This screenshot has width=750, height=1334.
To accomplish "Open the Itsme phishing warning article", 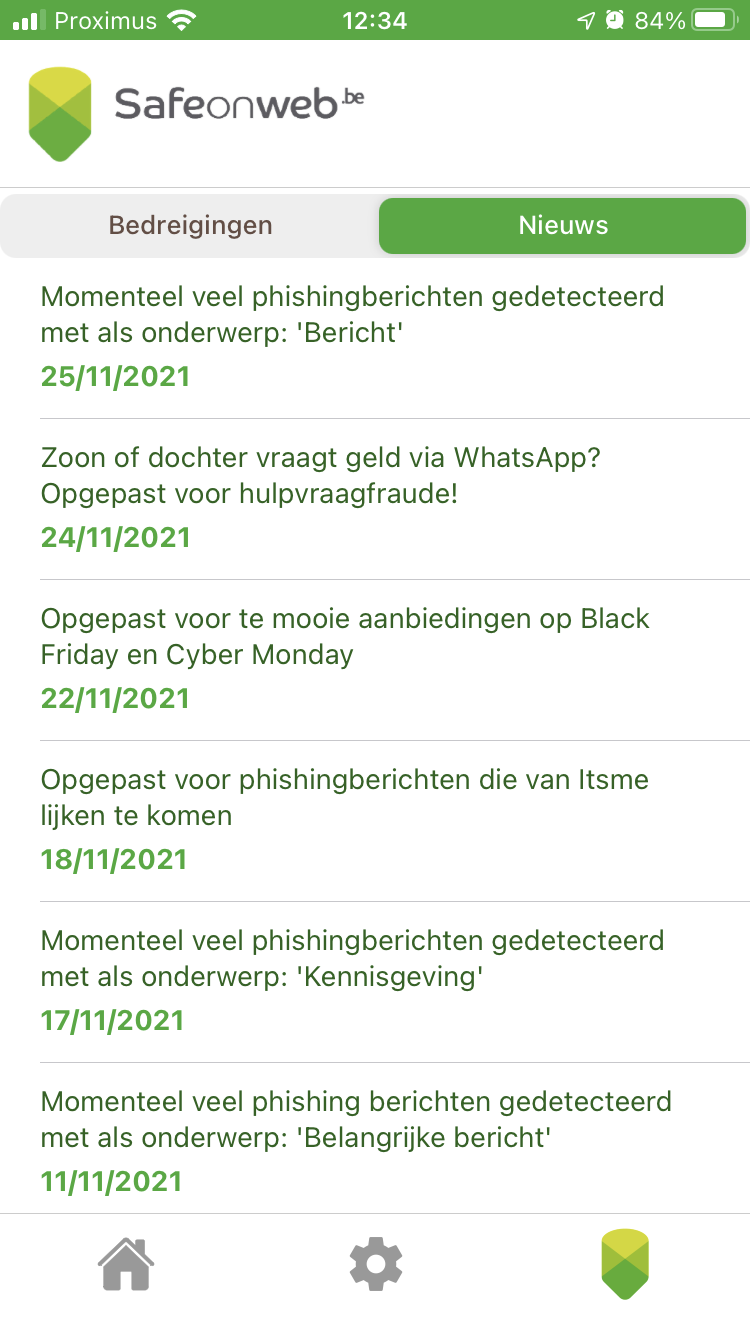I will (375, 821).
